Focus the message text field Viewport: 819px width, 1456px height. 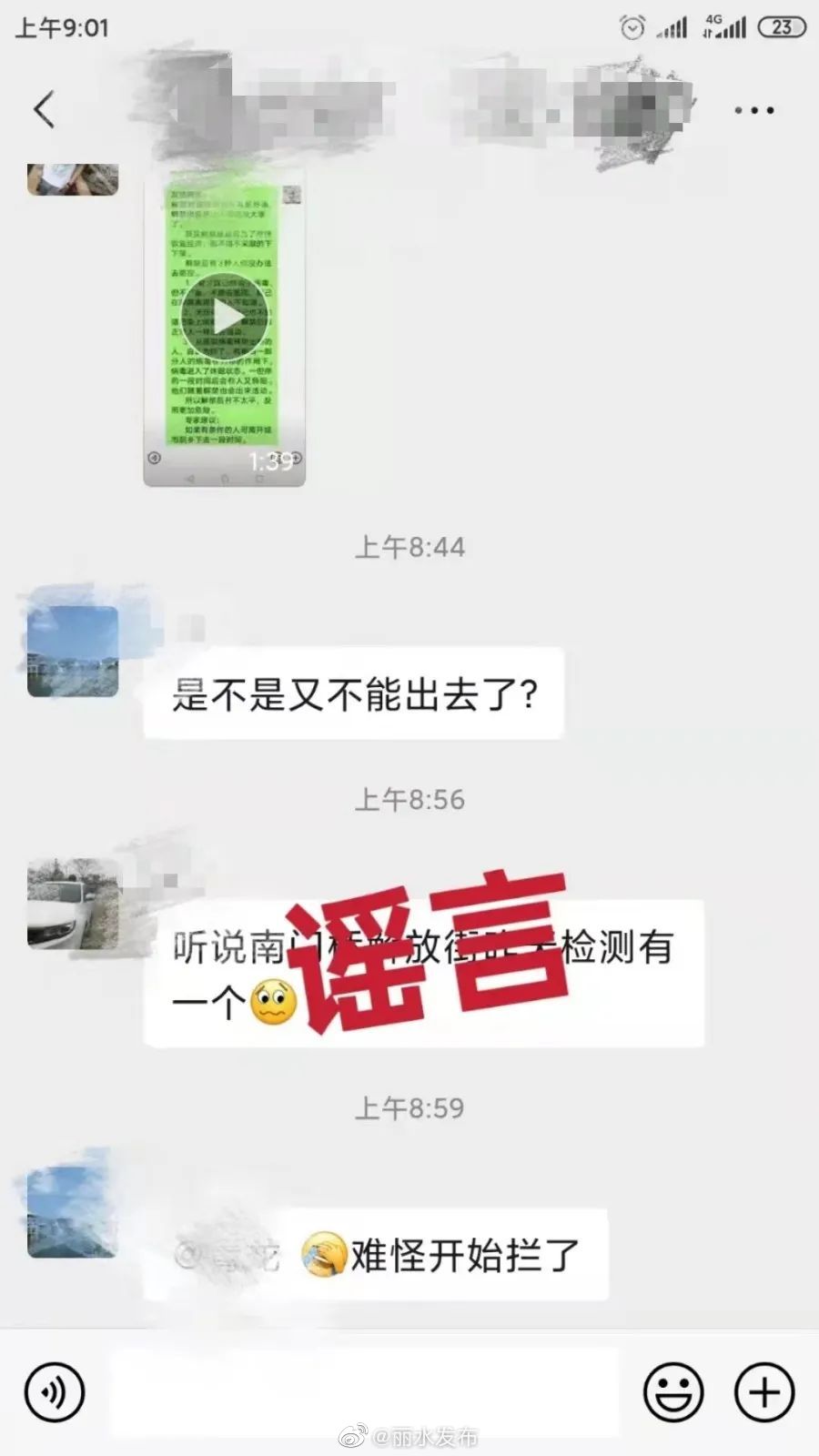click(x=364, y=1391)
